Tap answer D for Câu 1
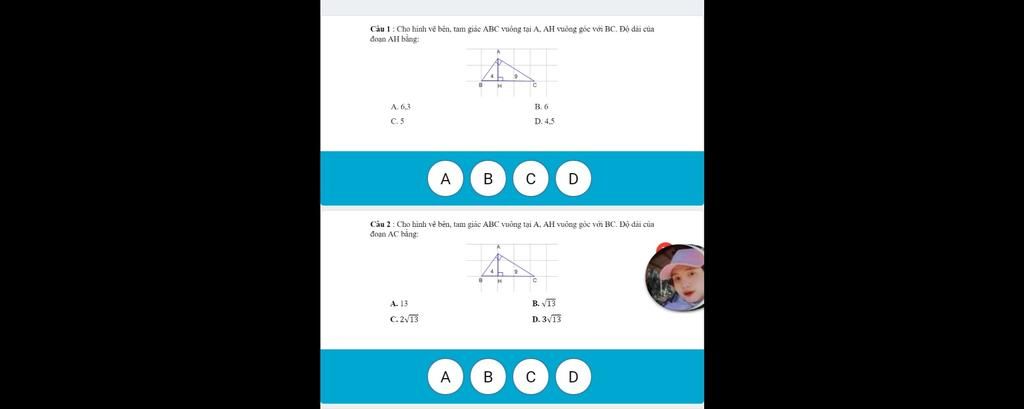The width and height of the screenshot is (1024, 409). 573,179
